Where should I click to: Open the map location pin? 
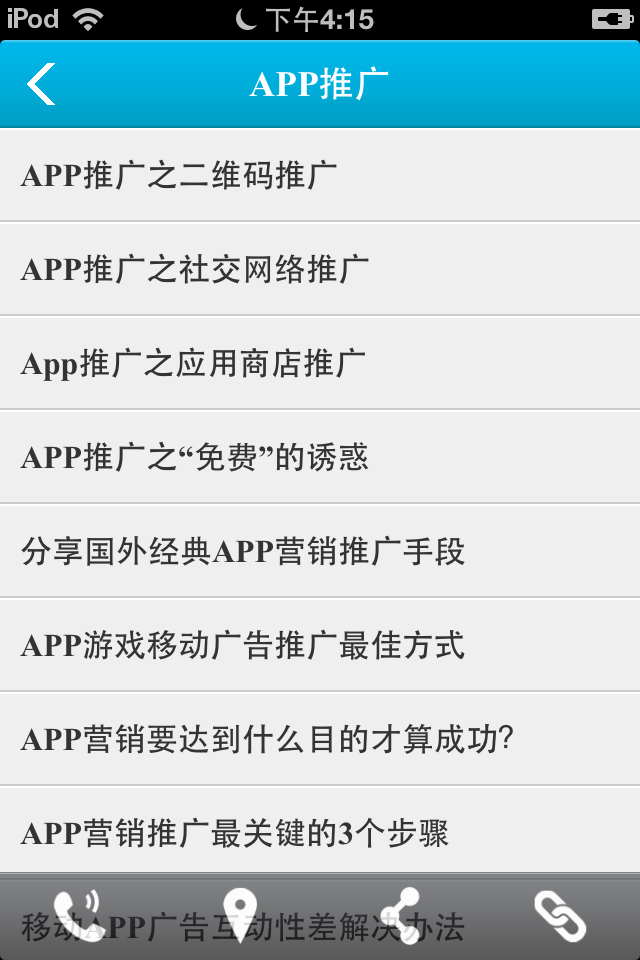coord(239,916)
